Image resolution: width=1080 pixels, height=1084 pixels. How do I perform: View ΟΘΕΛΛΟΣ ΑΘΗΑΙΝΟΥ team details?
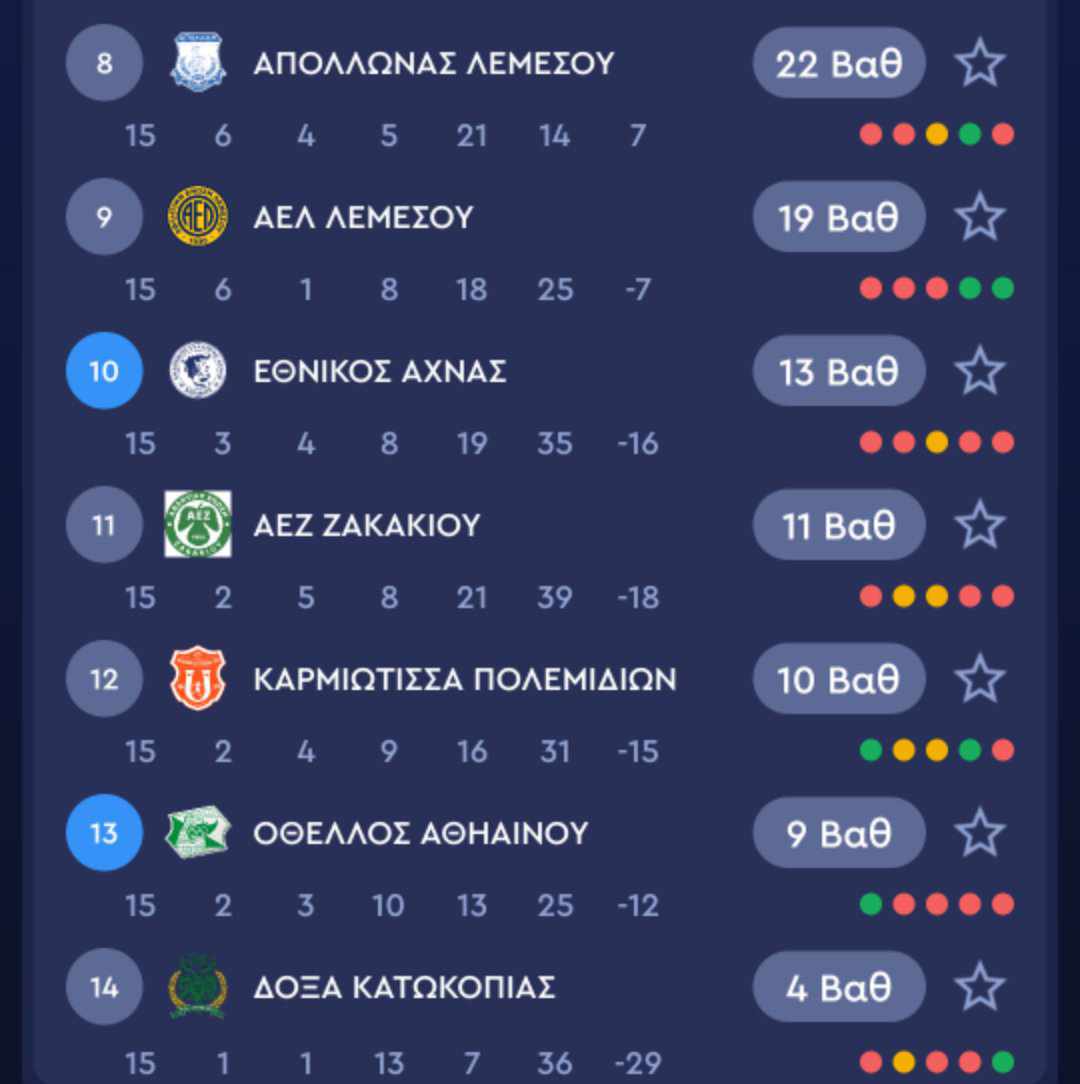click(420, 834)
